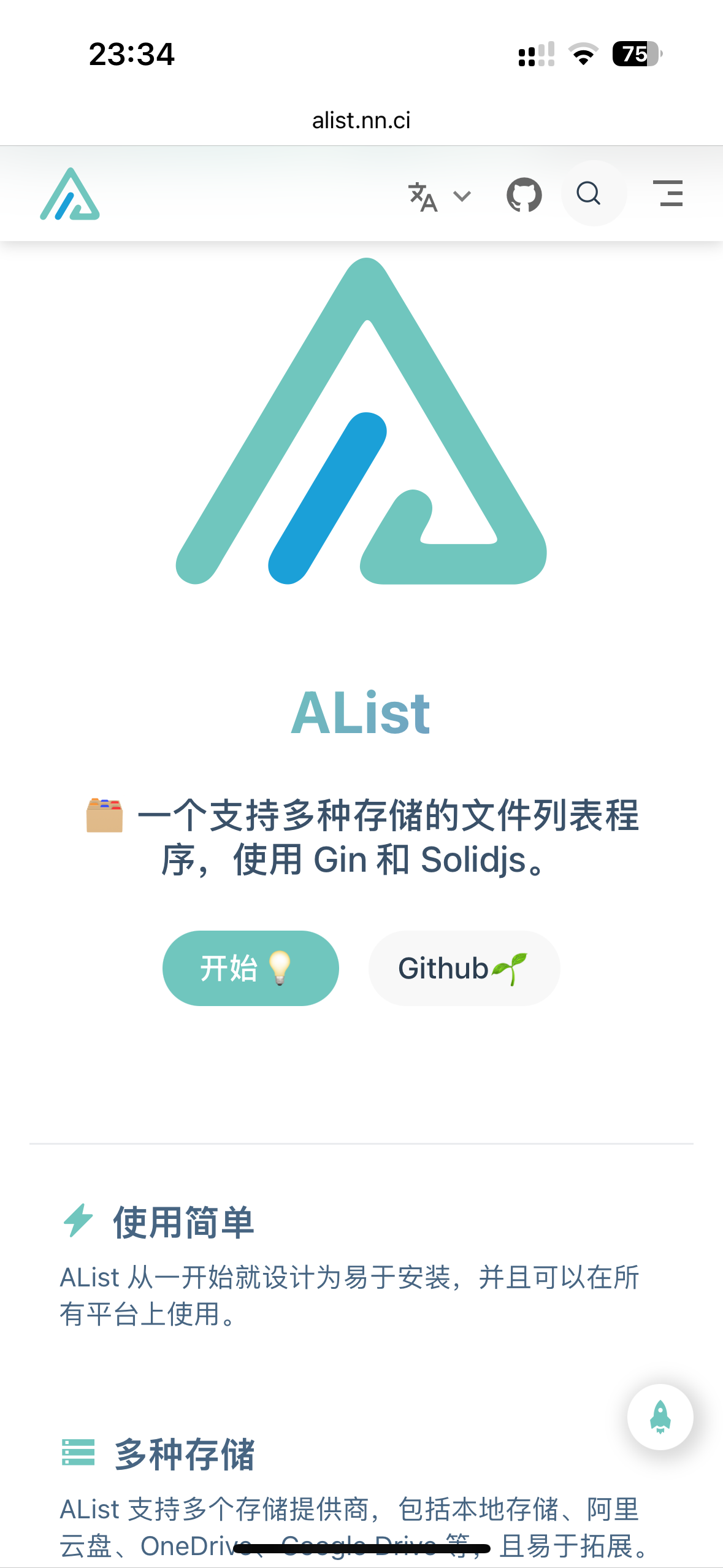Click the 多种存储 section heading
723x1568 pixels.
coord(184,1454)
